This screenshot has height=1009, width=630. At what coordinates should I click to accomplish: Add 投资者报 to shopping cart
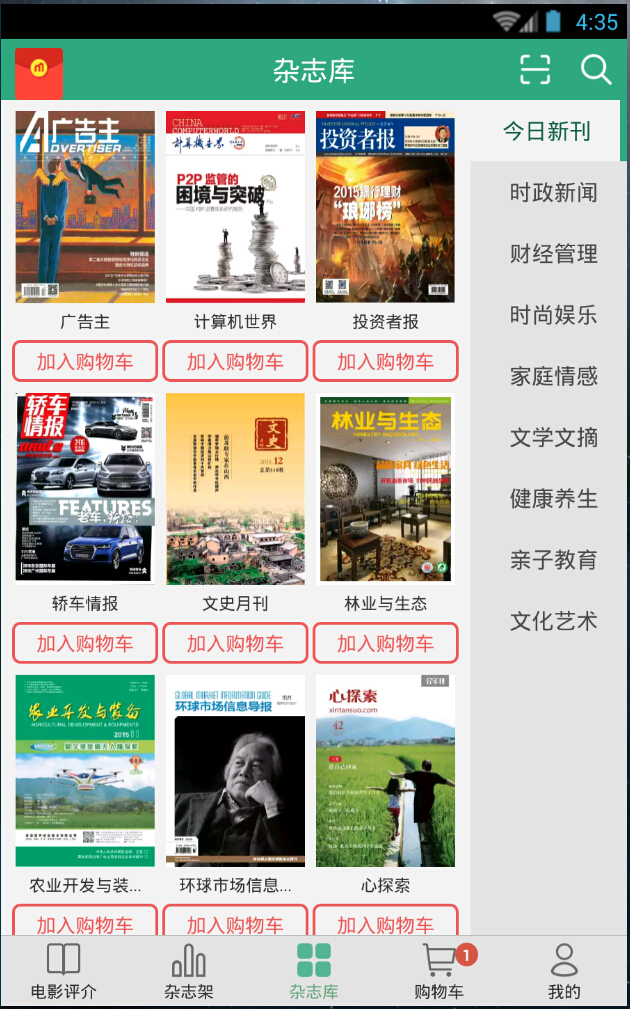385,361
